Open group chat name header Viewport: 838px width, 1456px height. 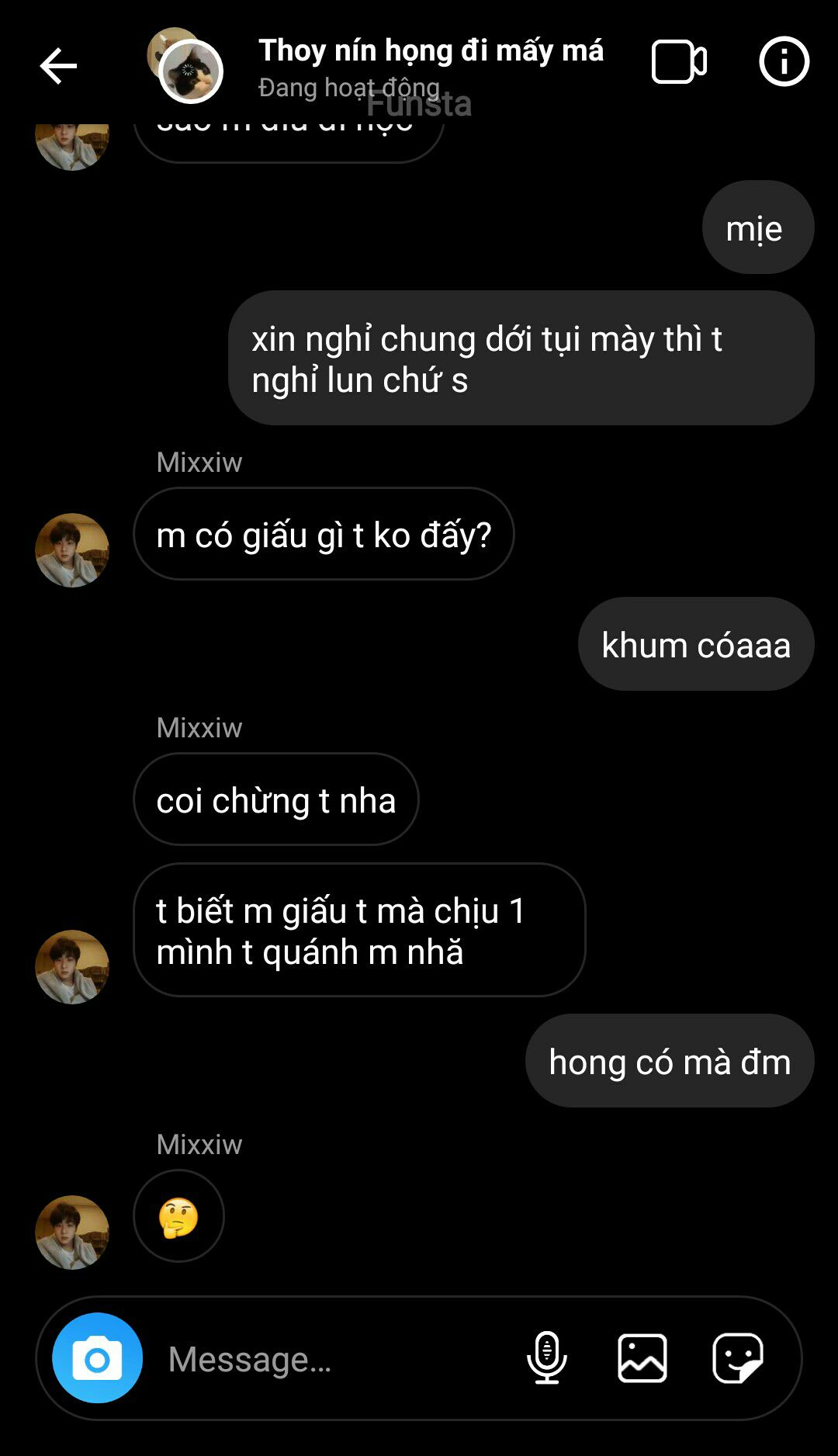point(431,51)
